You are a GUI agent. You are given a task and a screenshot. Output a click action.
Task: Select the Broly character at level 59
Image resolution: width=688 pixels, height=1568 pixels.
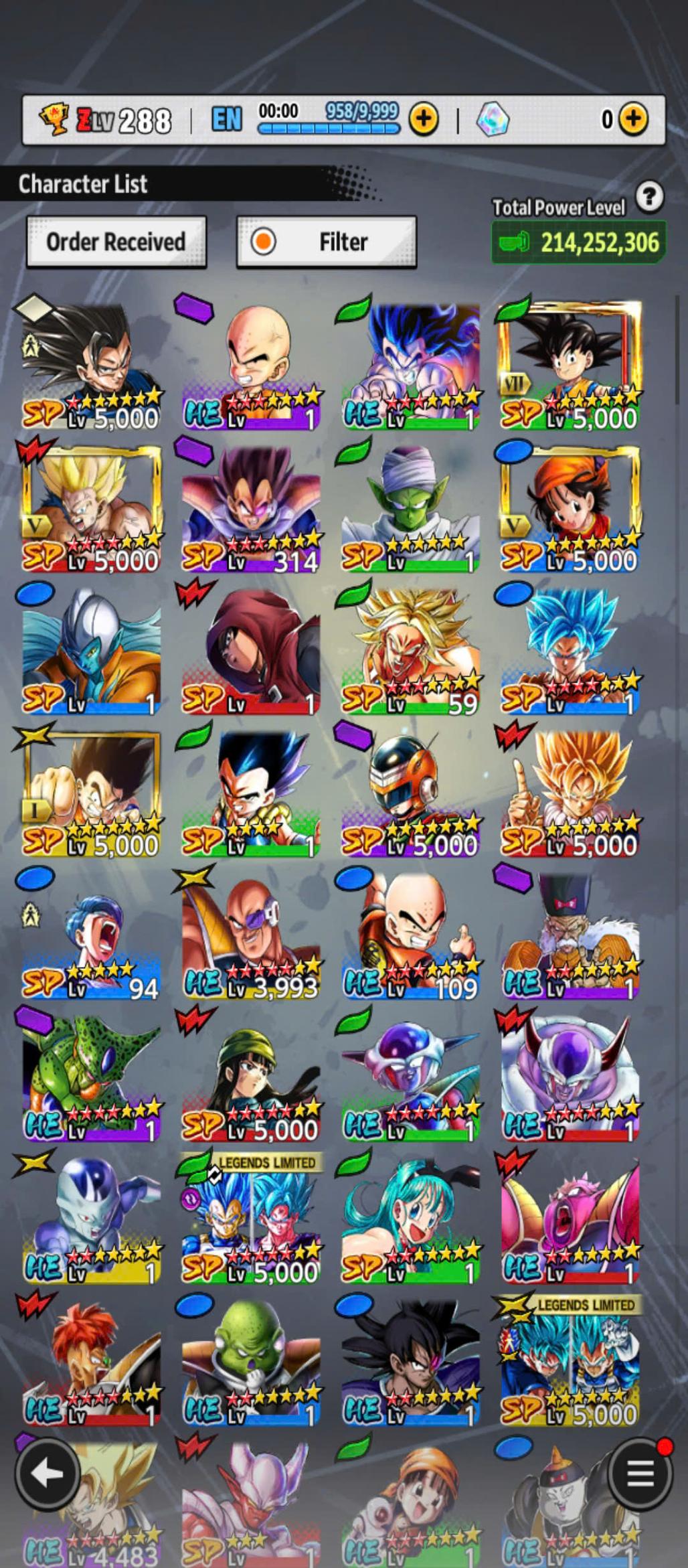(410, 649)
